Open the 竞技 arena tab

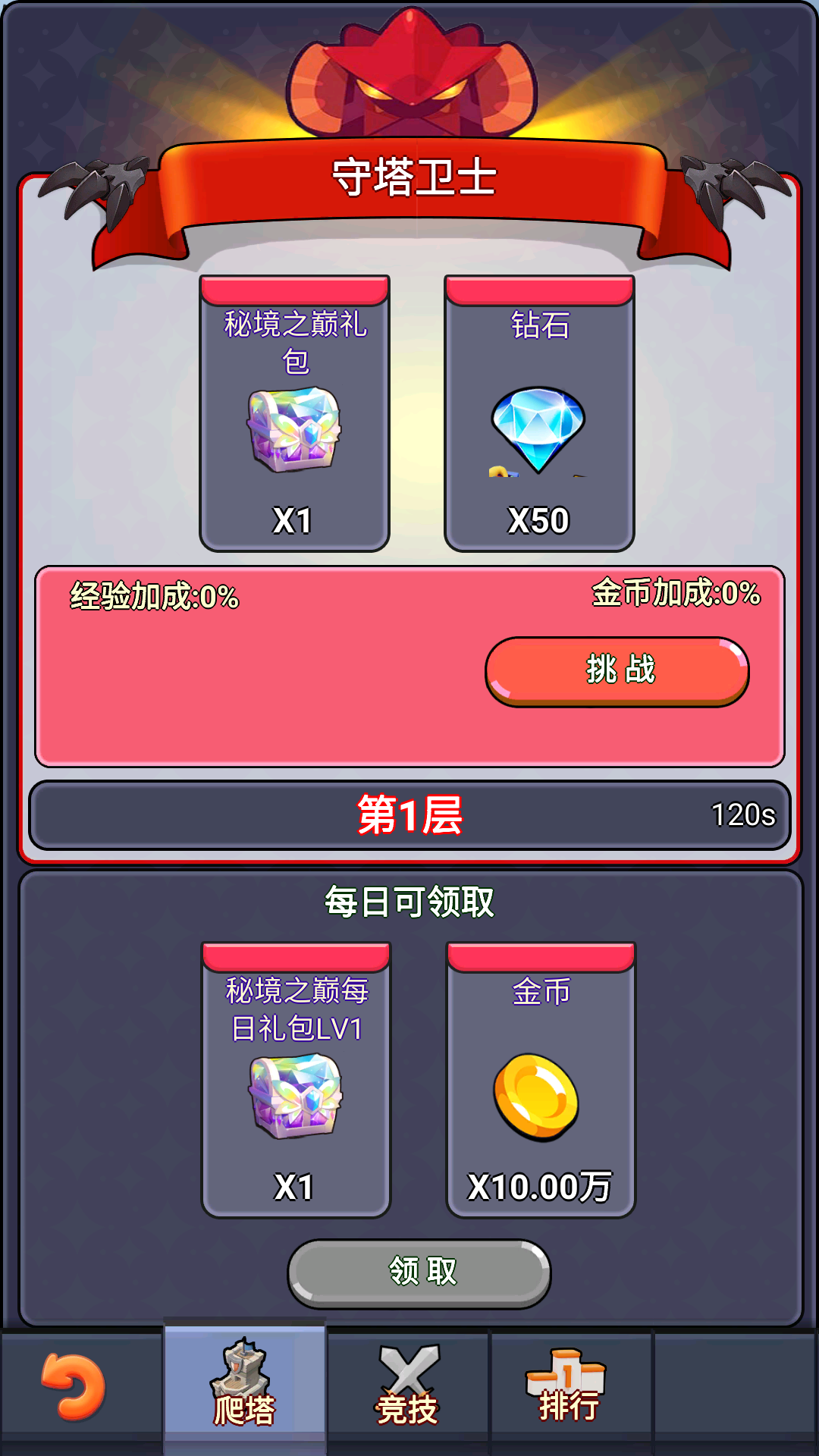point(408,1388)
